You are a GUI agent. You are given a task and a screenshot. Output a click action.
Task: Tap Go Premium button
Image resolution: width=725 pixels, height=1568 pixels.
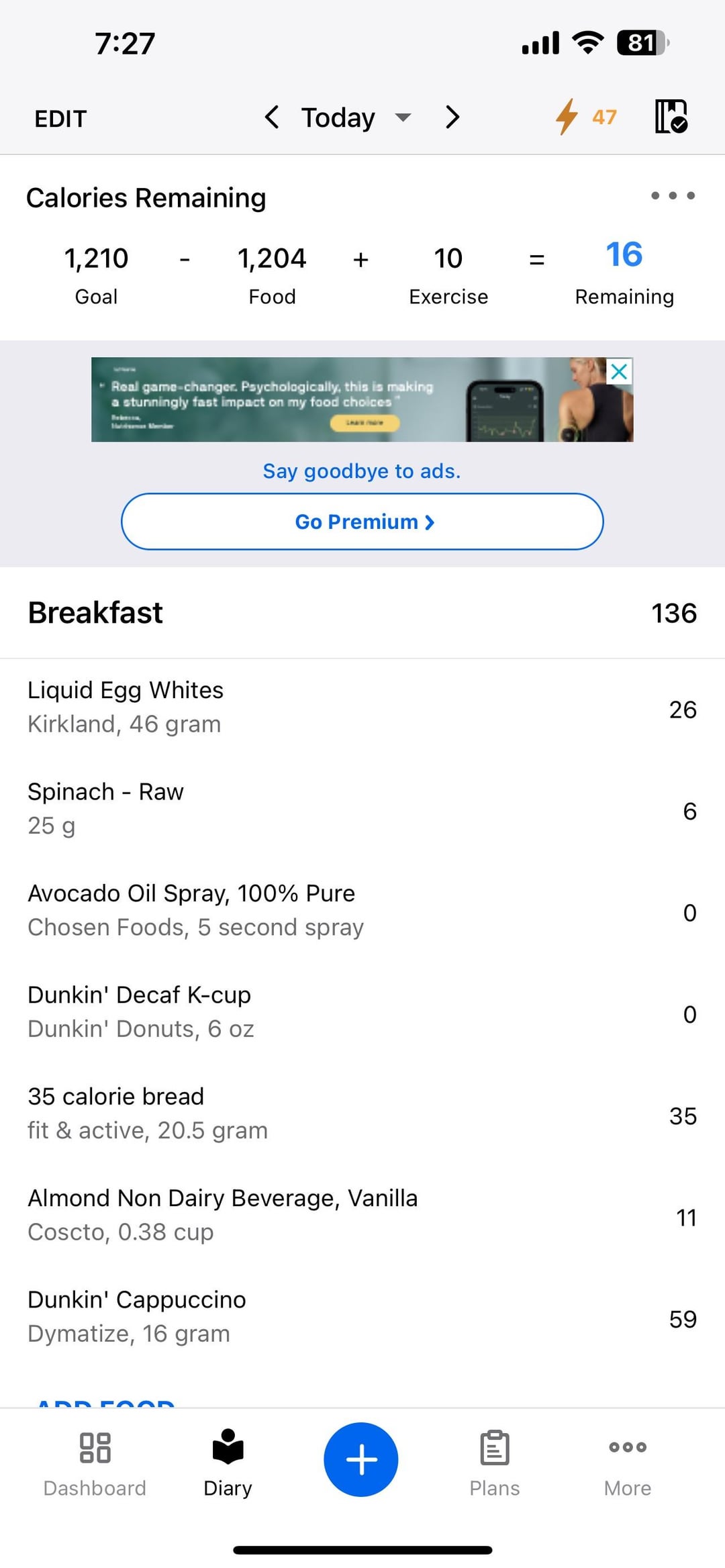362,522
